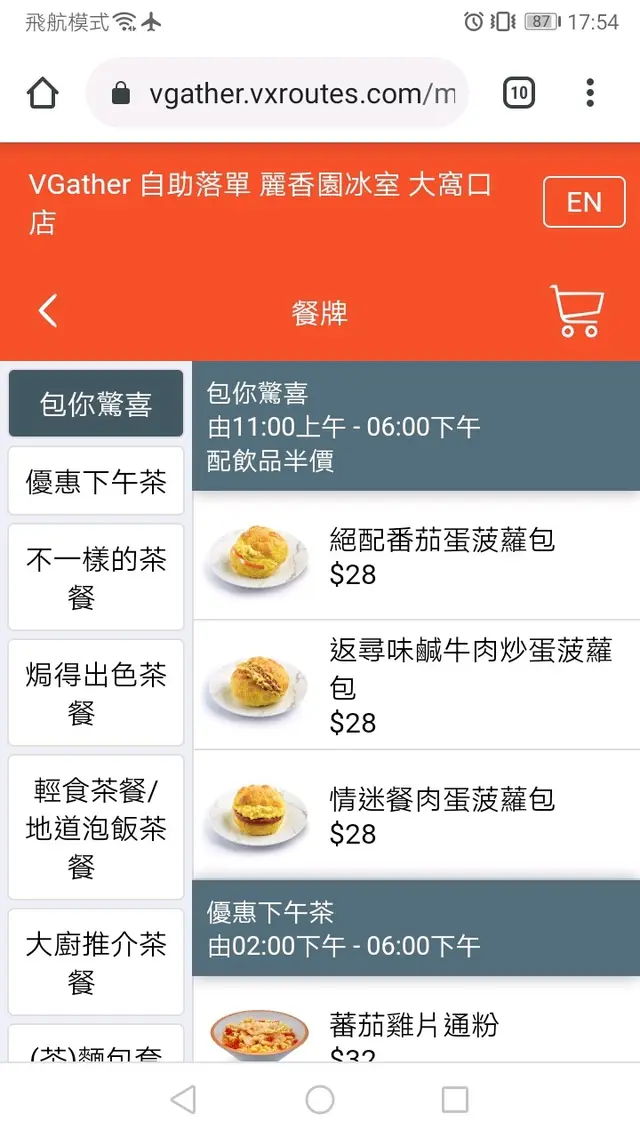This screenshot has height=1138, width=640.
Task: Jump to the 焗得出色茶餐 category
Action: point(96,693)
